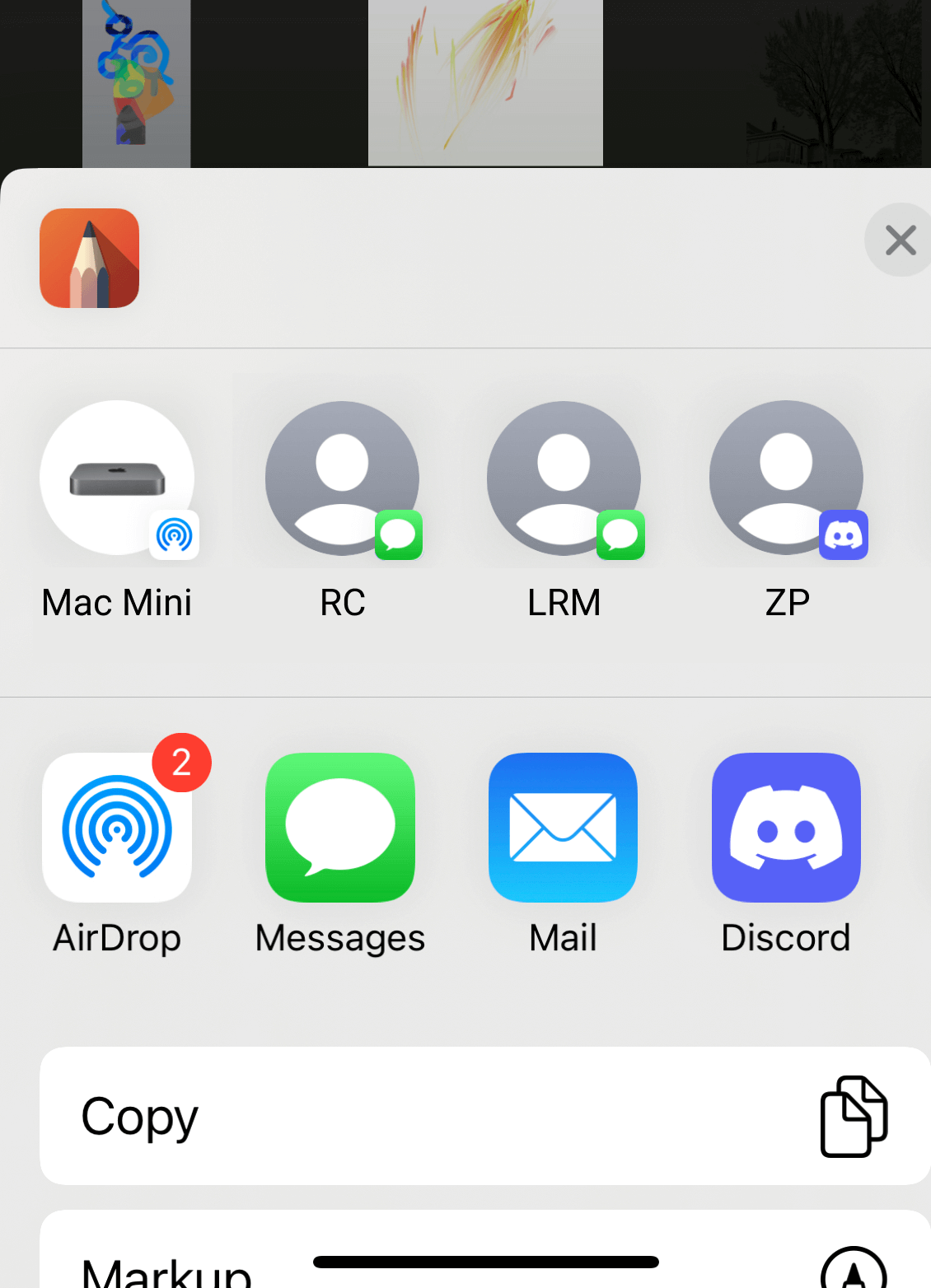
Task: Share using the Discord app
Action: click(x=786, y=828)
